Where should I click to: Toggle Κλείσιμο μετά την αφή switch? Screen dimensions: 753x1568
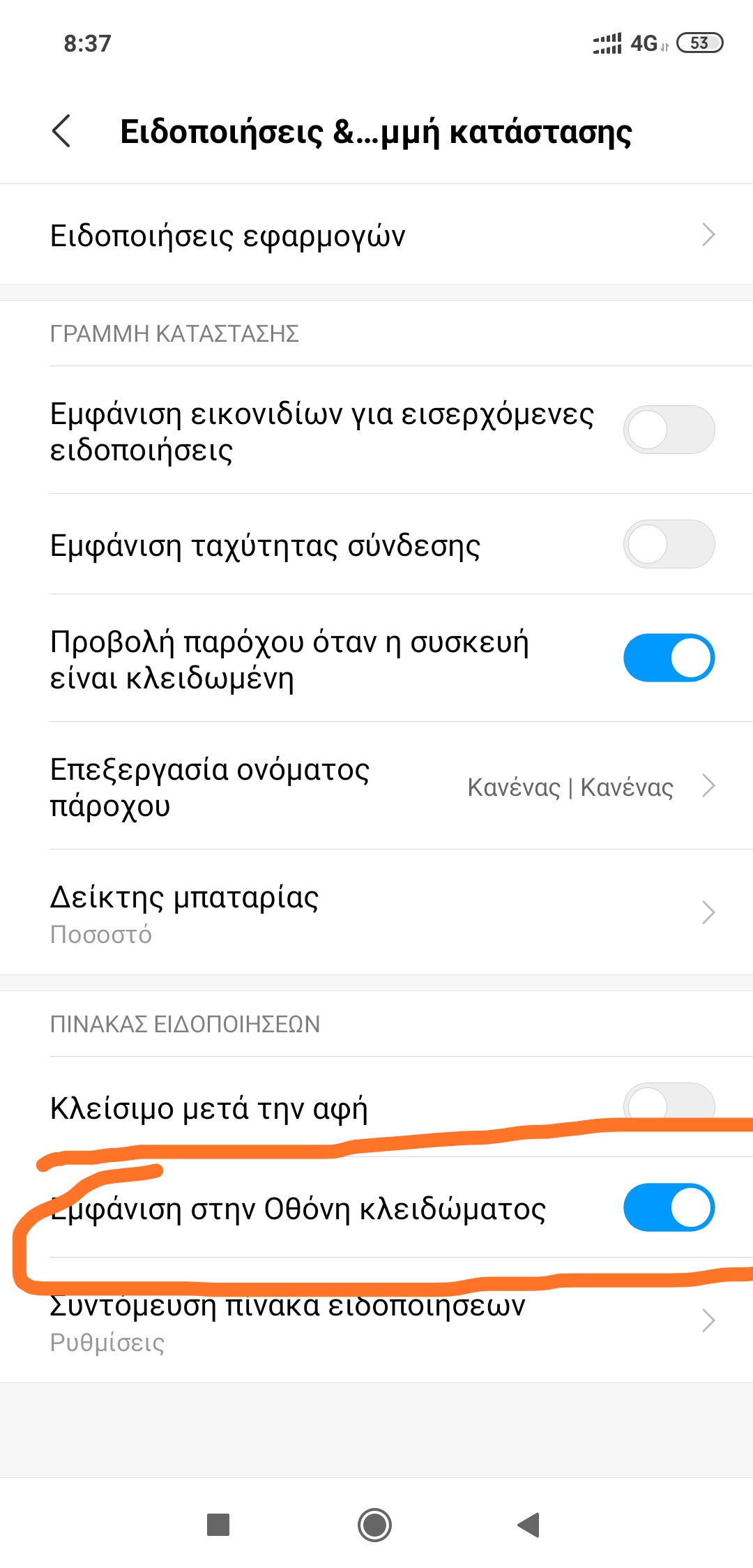click(x=668, y=1101)
